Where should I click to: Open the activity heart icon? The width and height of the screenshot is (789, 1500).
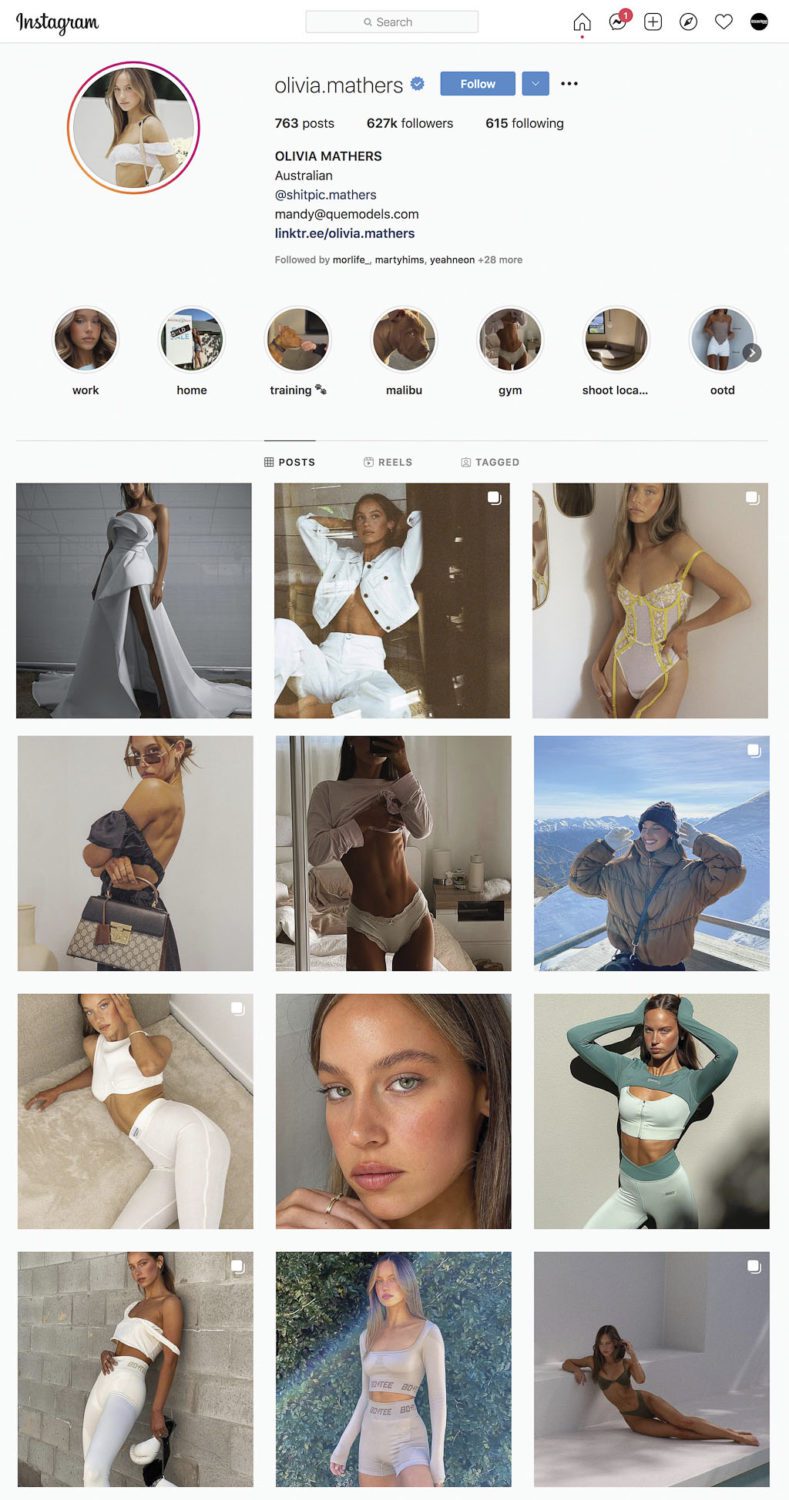(724, 22)
